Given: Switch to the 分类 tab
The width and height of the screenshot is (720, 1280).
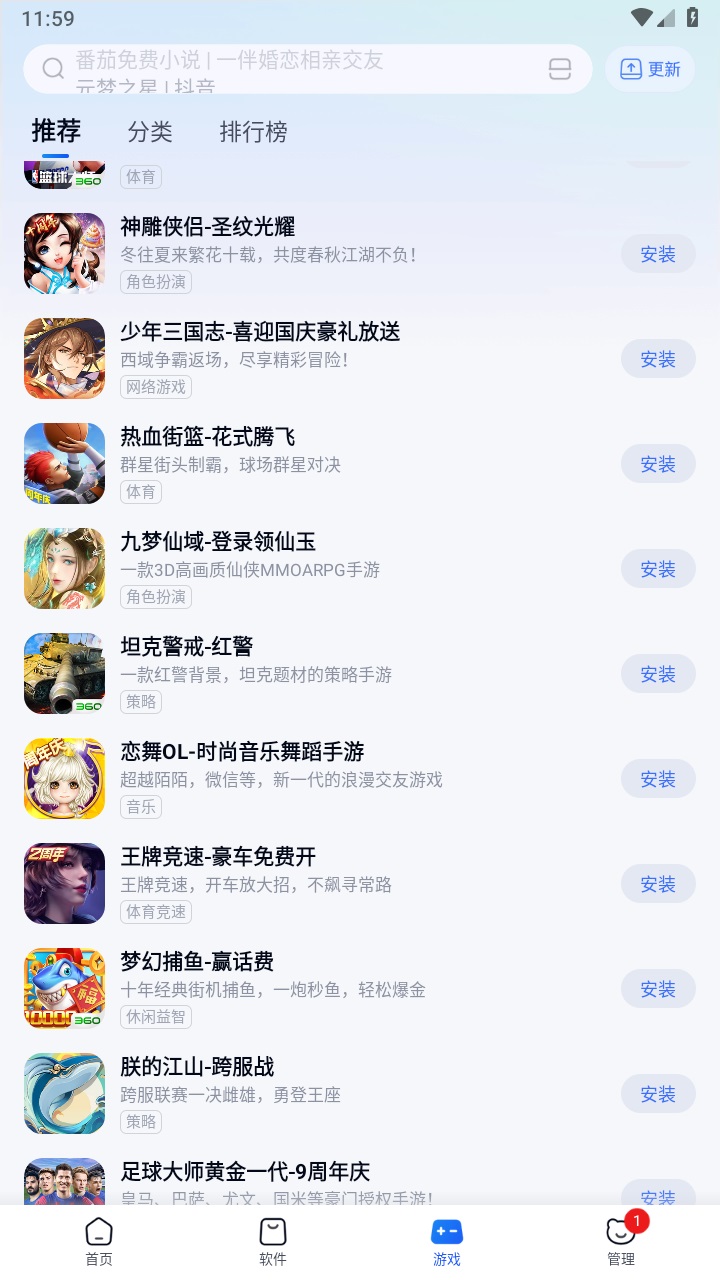Looking at the screenshot, I should point(150,131).
